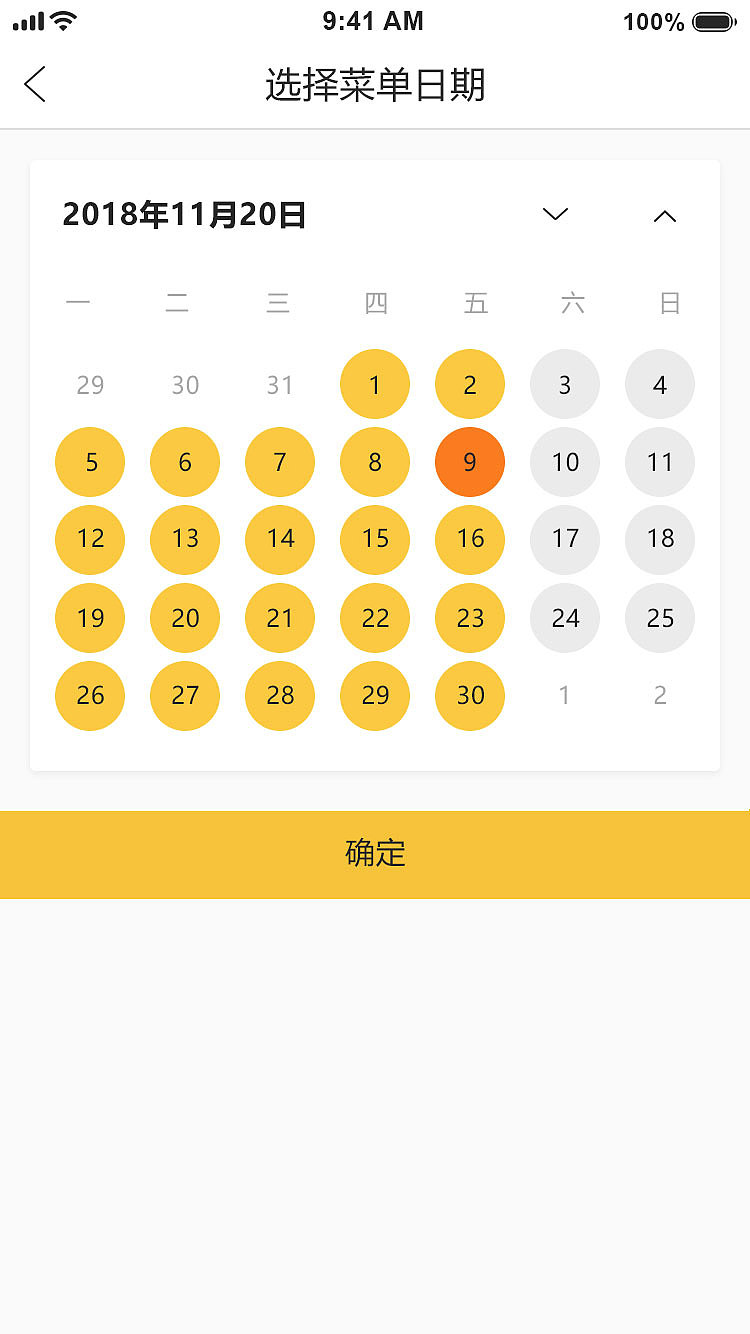This screenshot has height=1334, width=750.
Task: Collapse to previous month via up chevron
Action: pyautogui.click(x=665, y=215)
